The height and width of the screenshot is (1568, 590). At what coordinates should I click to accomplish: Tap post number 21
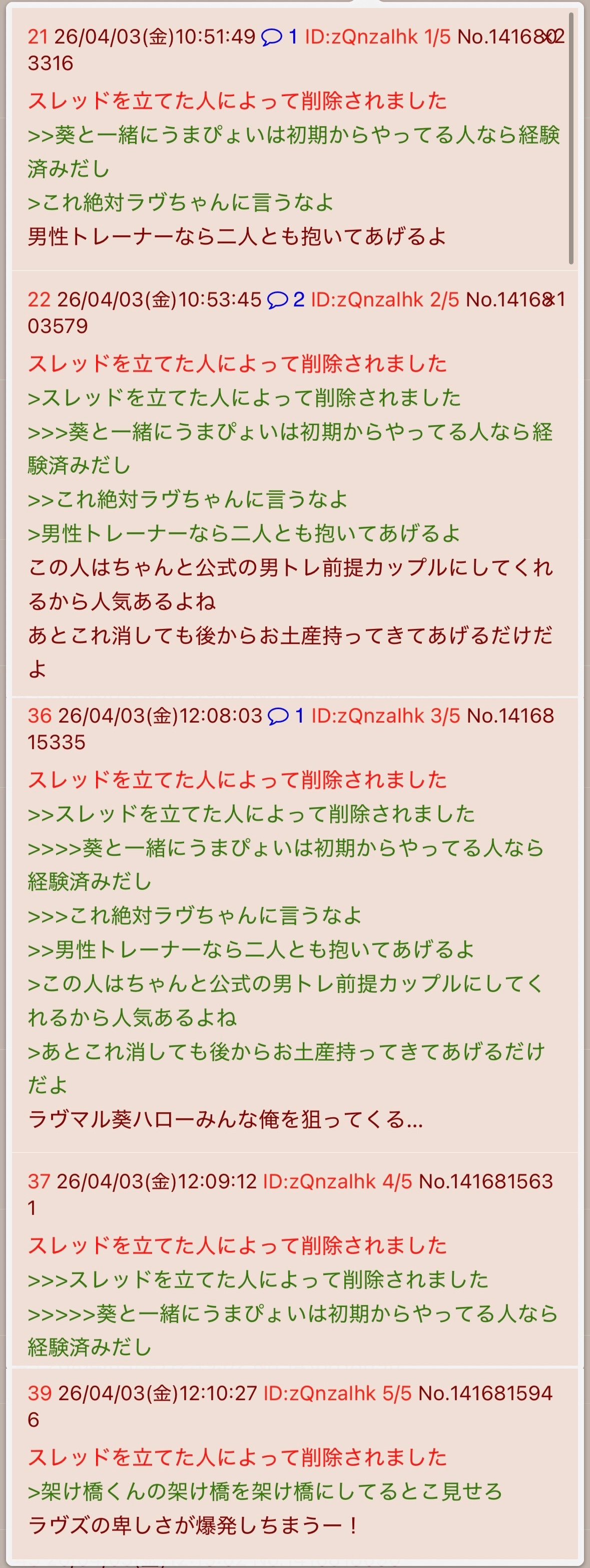tap(38, 37)
